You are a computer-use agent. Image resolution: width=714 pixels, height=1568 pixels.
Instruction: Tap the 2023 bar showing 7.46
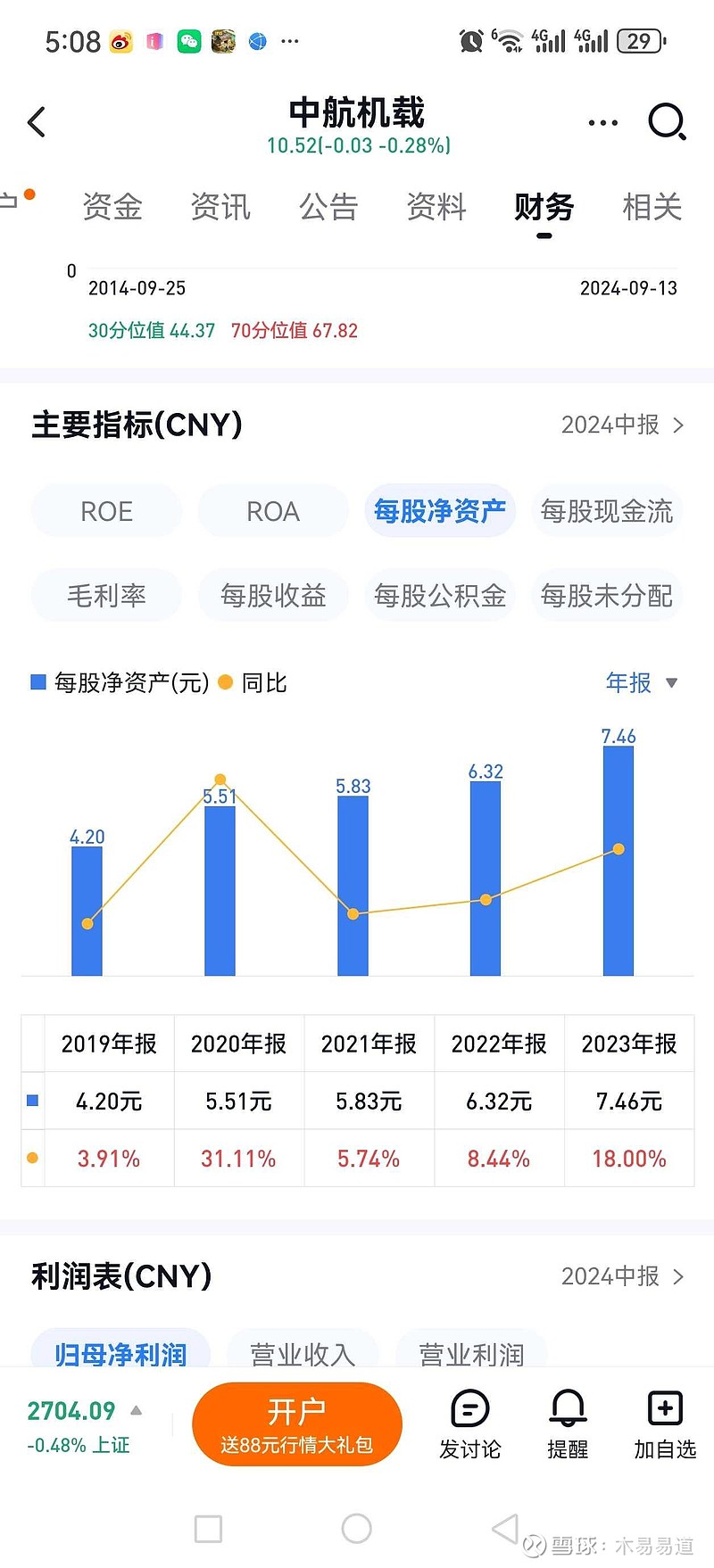pos(619,861)
